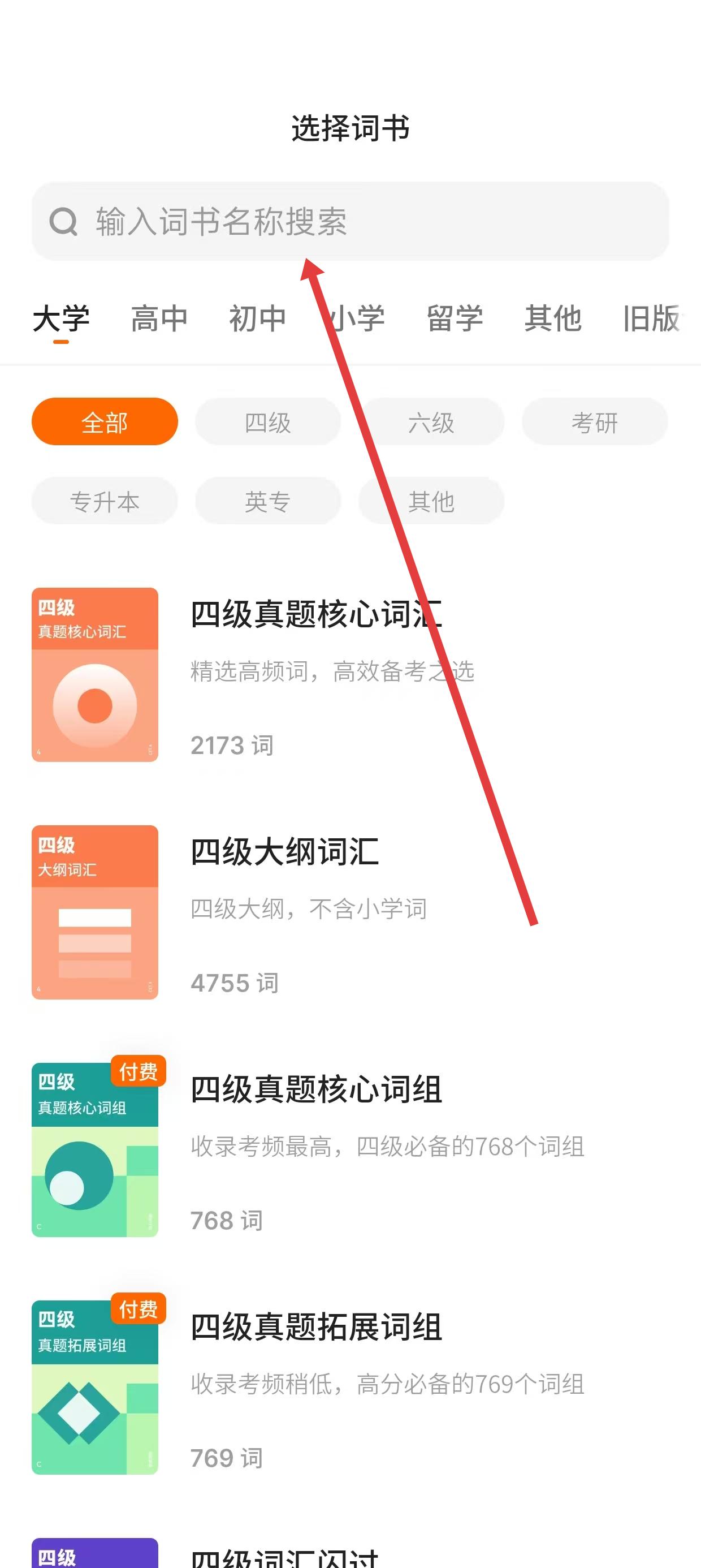Filter by 六级 chip
This screenshot has height=1568, width=701.
coord(431,422)
